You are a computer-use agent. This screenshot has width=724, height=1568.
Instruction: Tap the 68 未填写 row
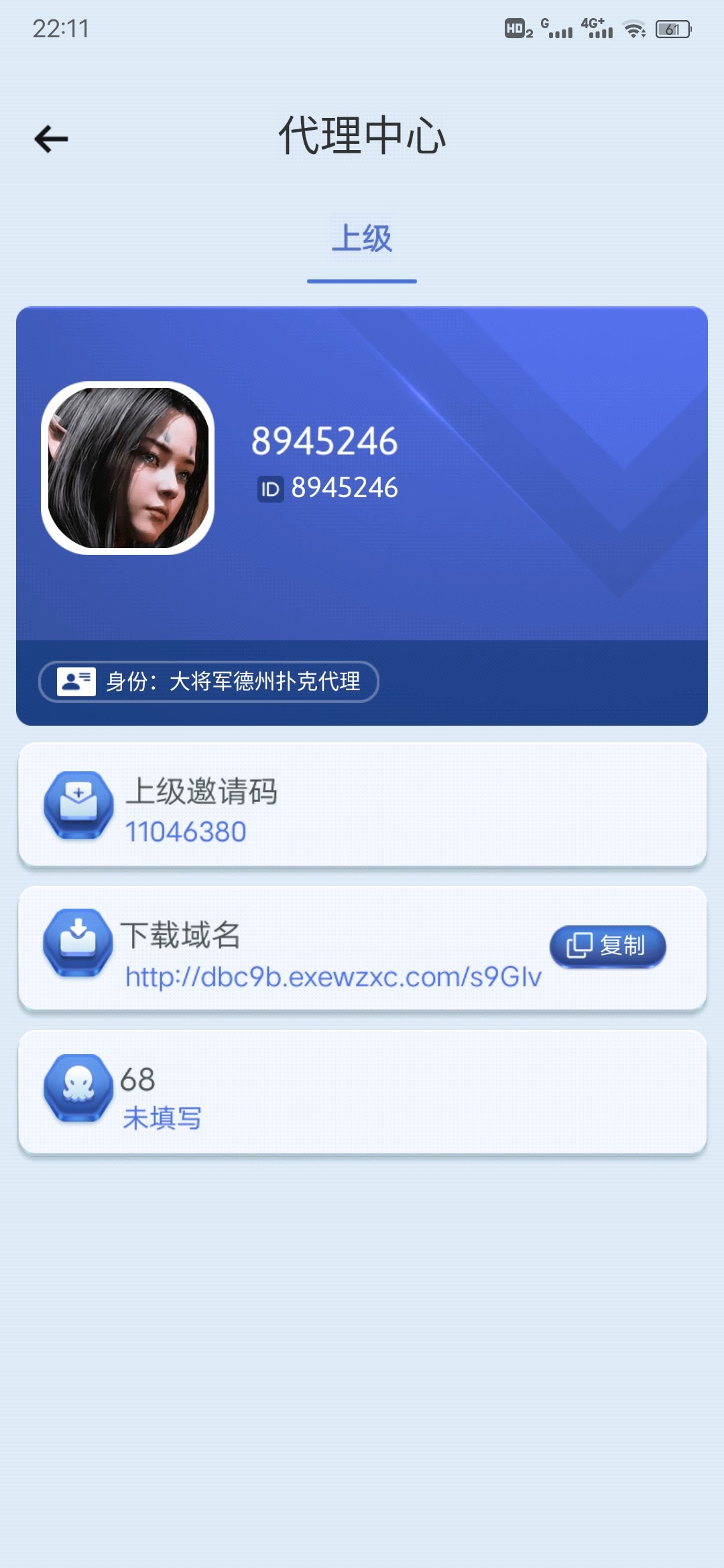(x=362, y=1092)
